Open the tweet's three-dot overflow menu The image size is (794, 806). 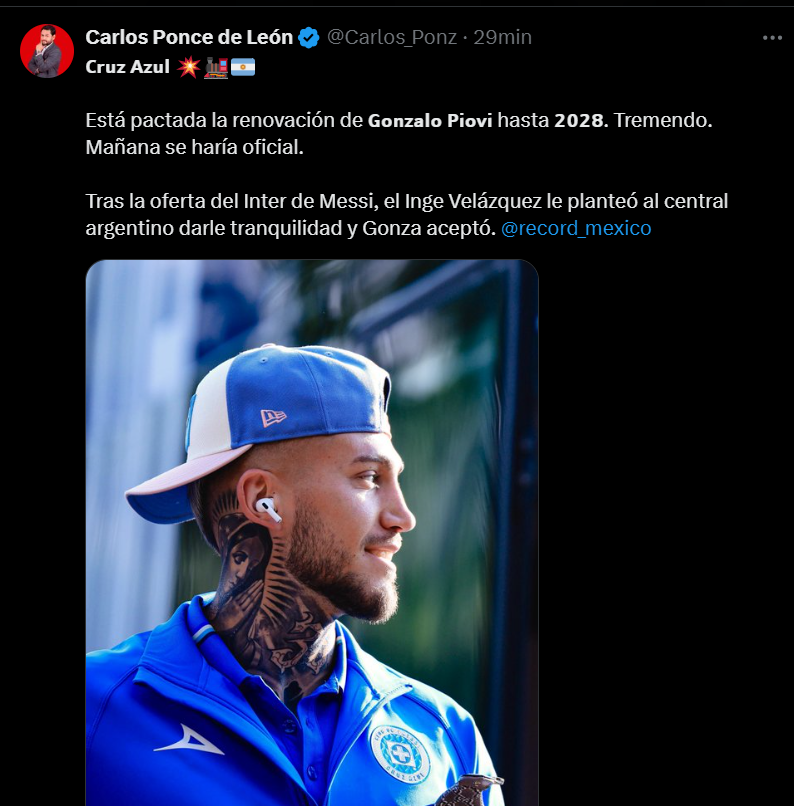click(x=772, y=38)
